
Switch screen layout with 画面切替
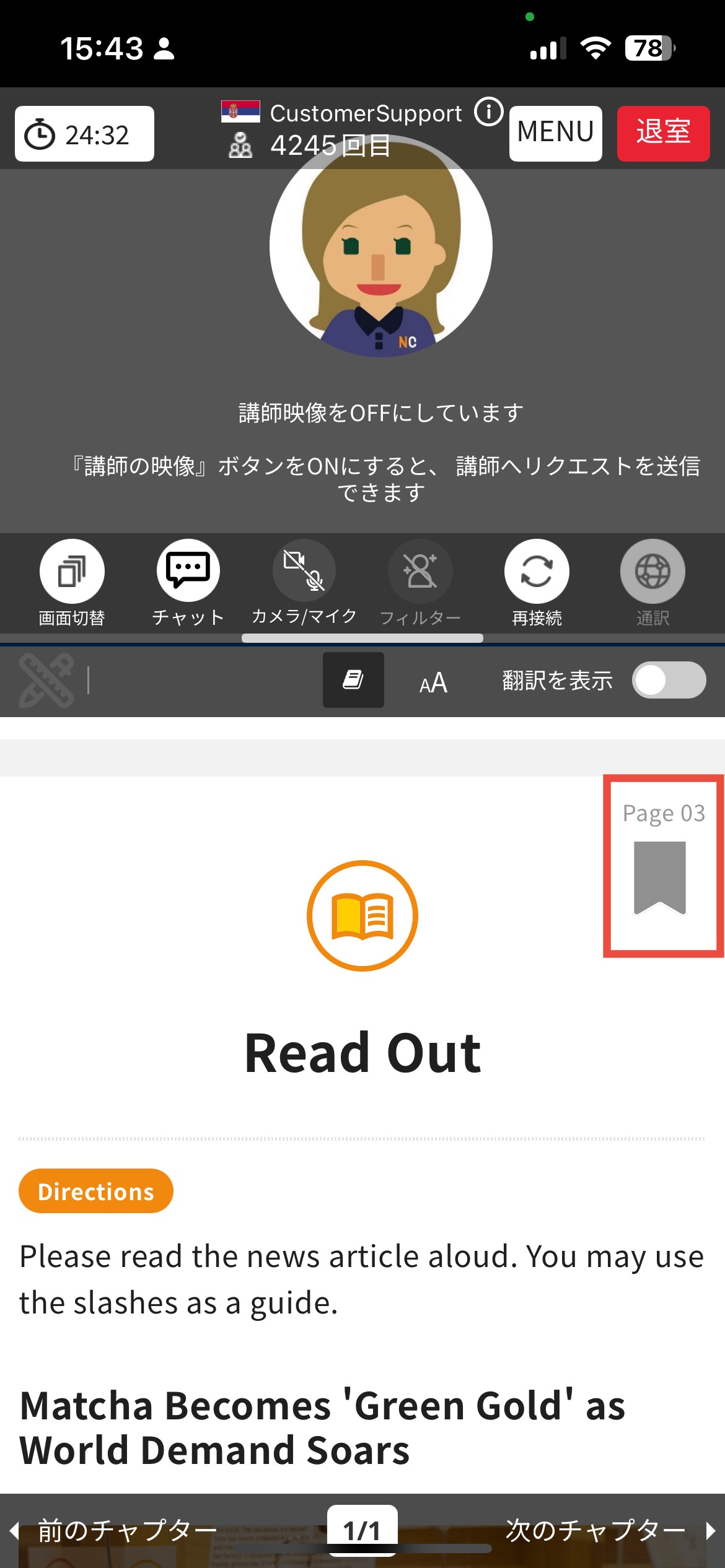point(72,571)
